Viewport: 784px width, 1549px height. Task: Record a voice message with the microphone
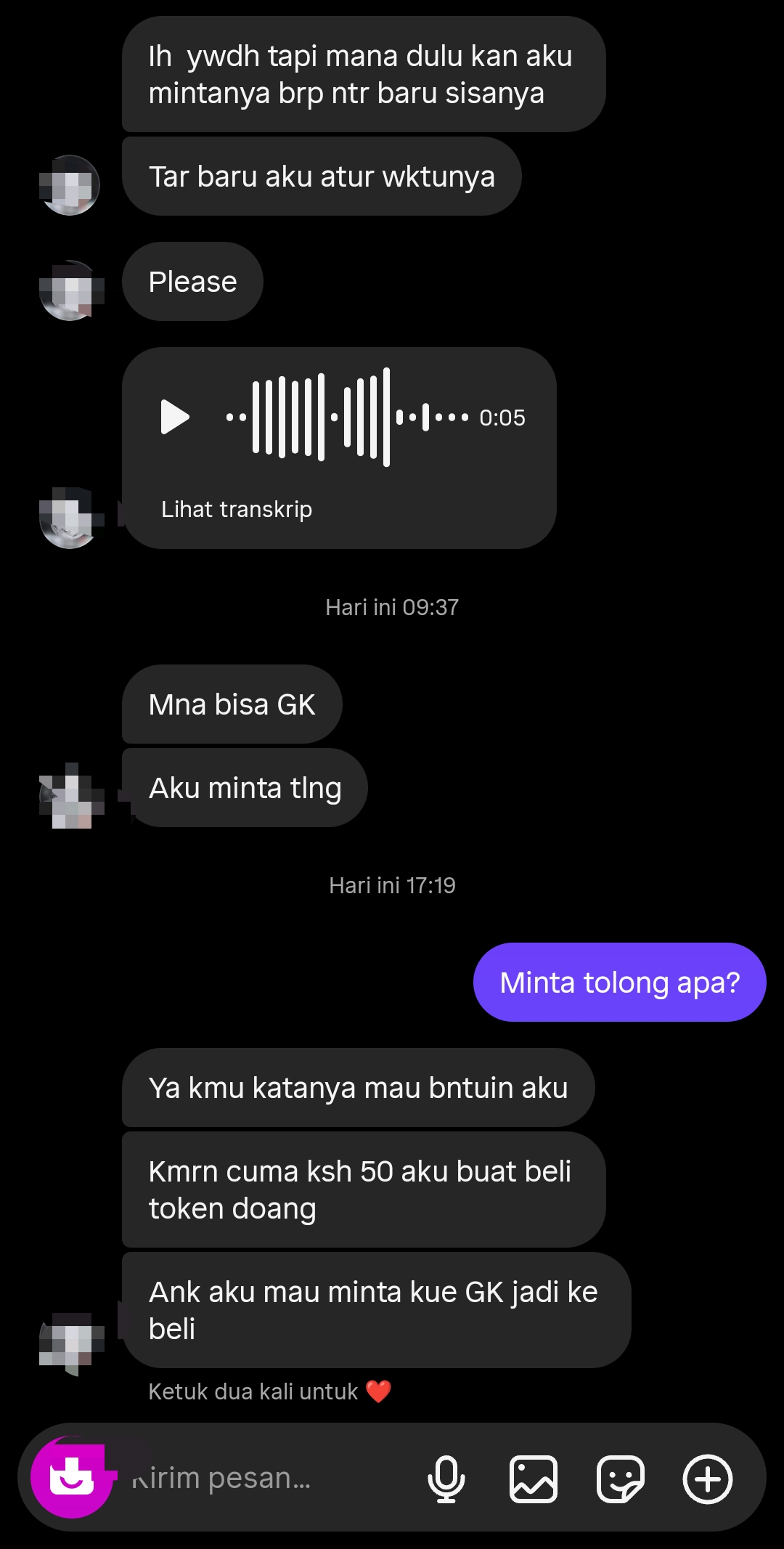point(446,1479)
